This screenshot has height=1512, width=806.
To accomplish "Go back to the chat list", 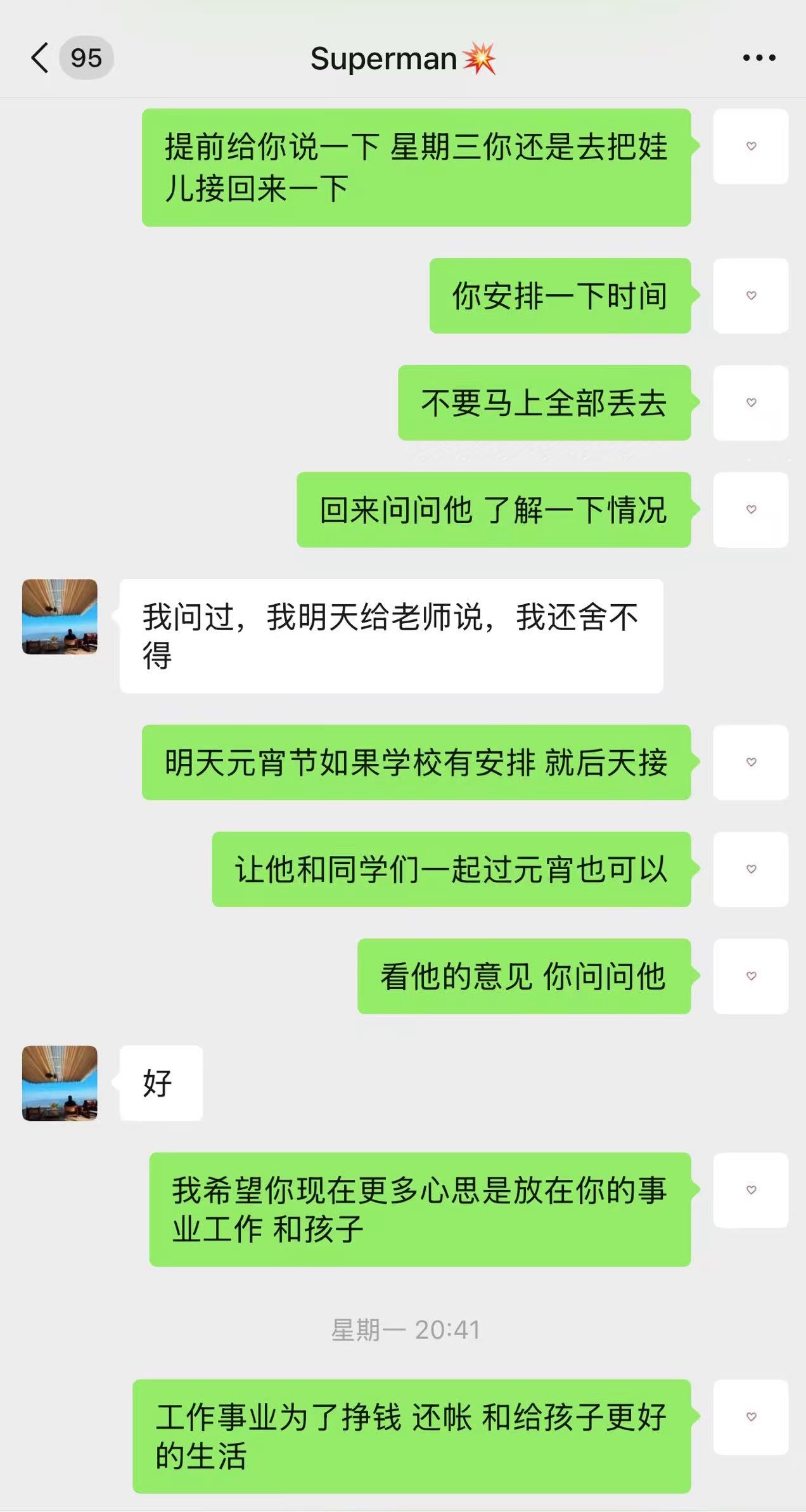I will pos(40,58).
